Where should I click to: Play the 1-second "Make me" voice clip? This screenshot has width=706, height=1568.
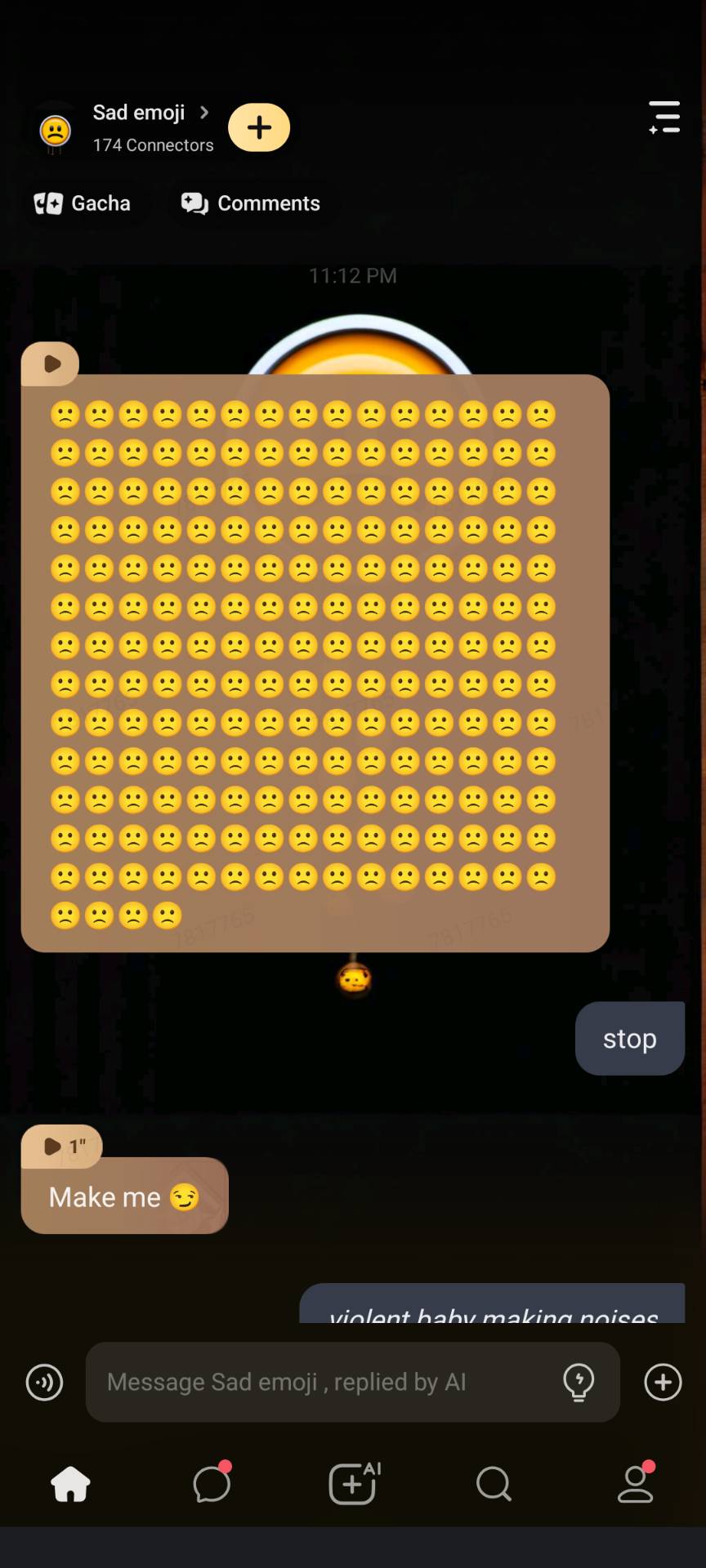[x=62, y=1146]
